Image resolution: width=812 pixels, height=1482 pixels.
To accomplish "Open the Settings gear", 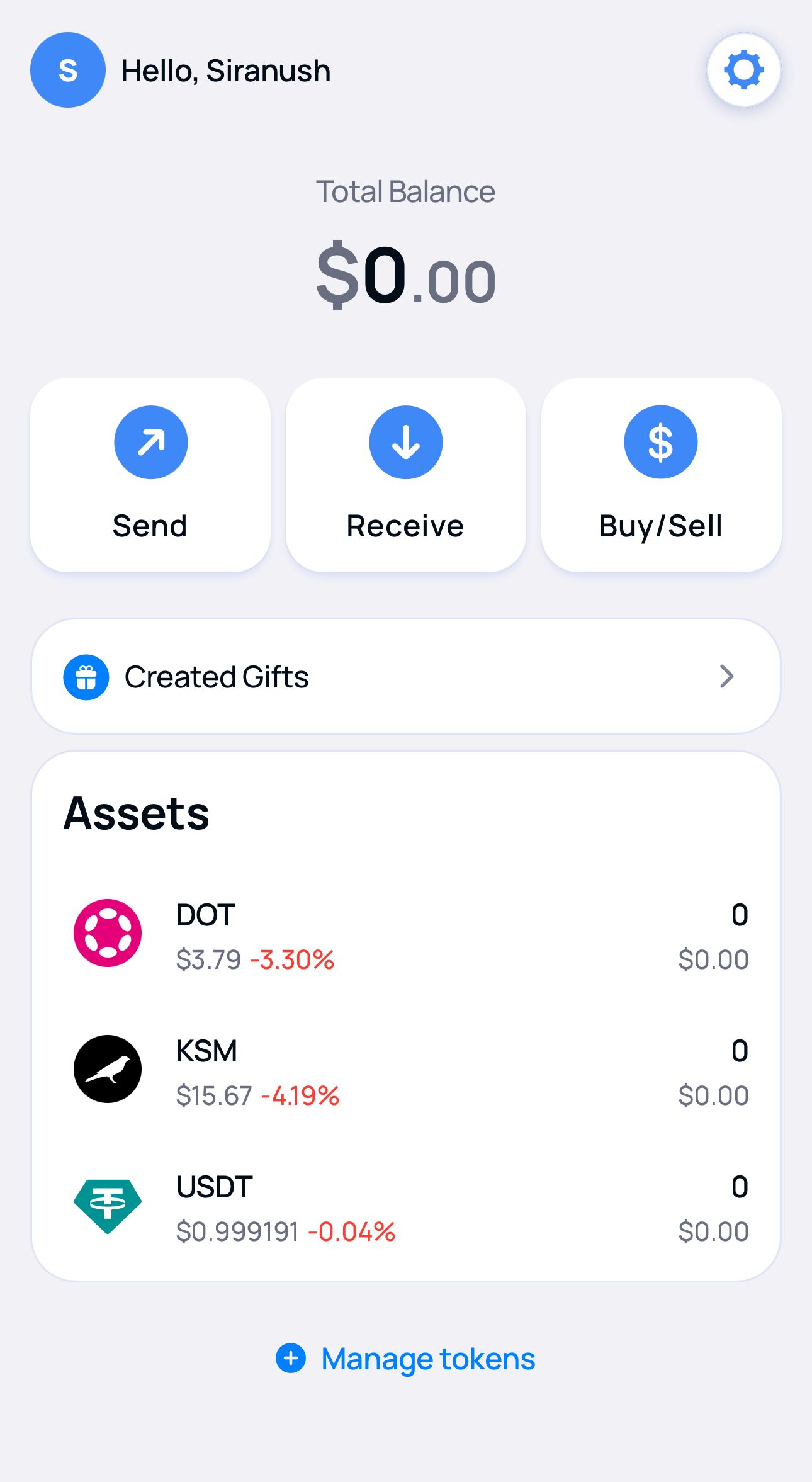I will [743, 71].
